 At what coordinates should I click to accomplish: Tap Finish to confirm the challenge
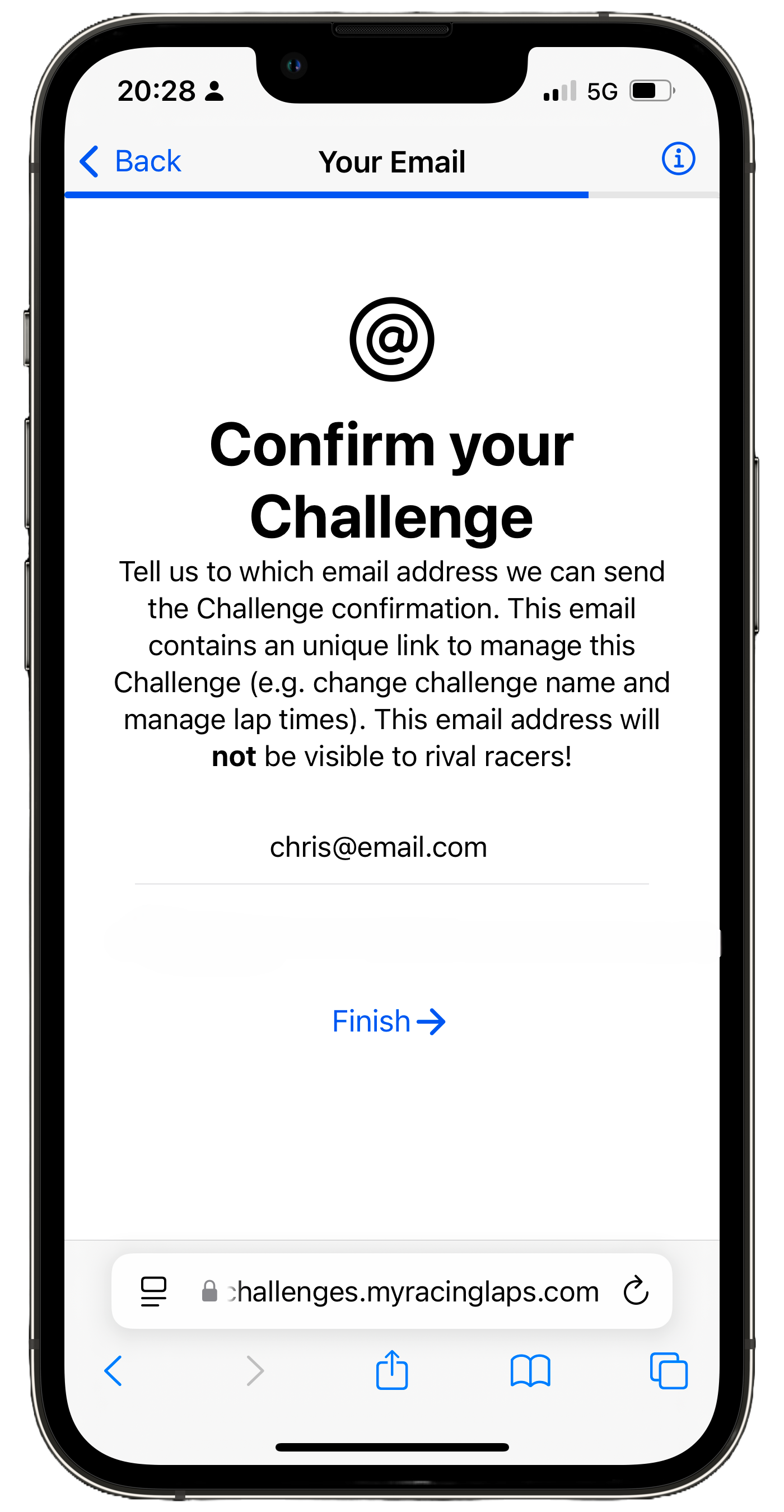389,1022
